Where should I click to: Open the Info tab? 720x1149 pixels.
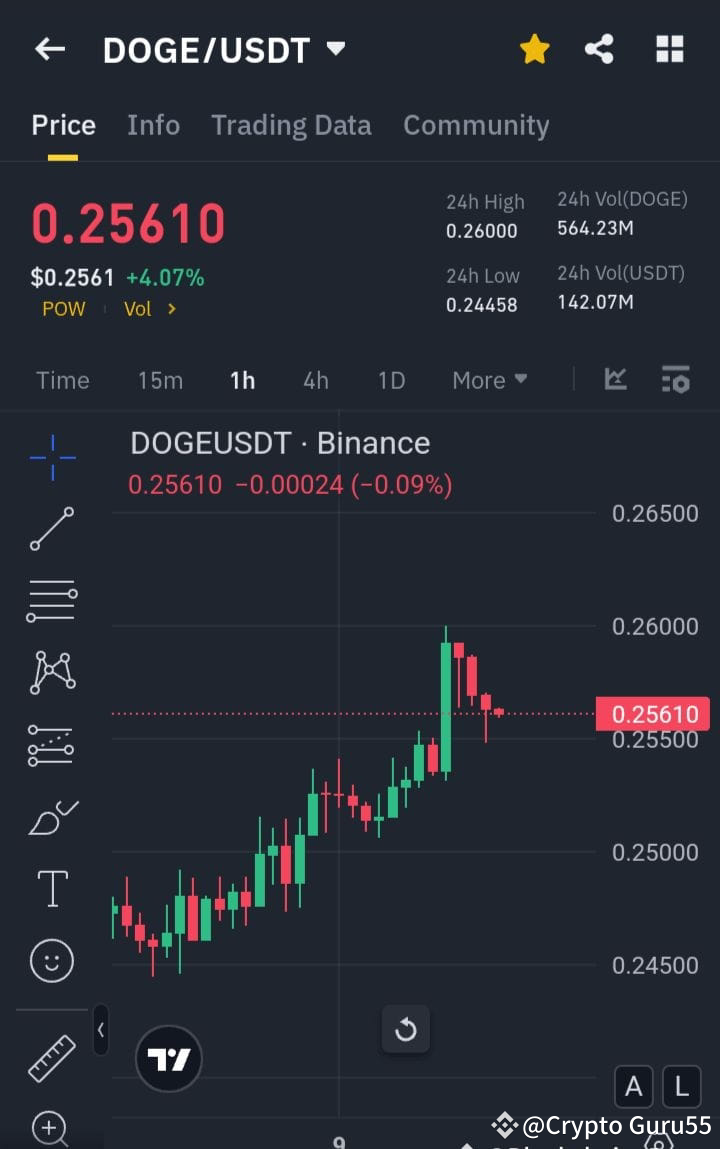[x=153, y=125]
